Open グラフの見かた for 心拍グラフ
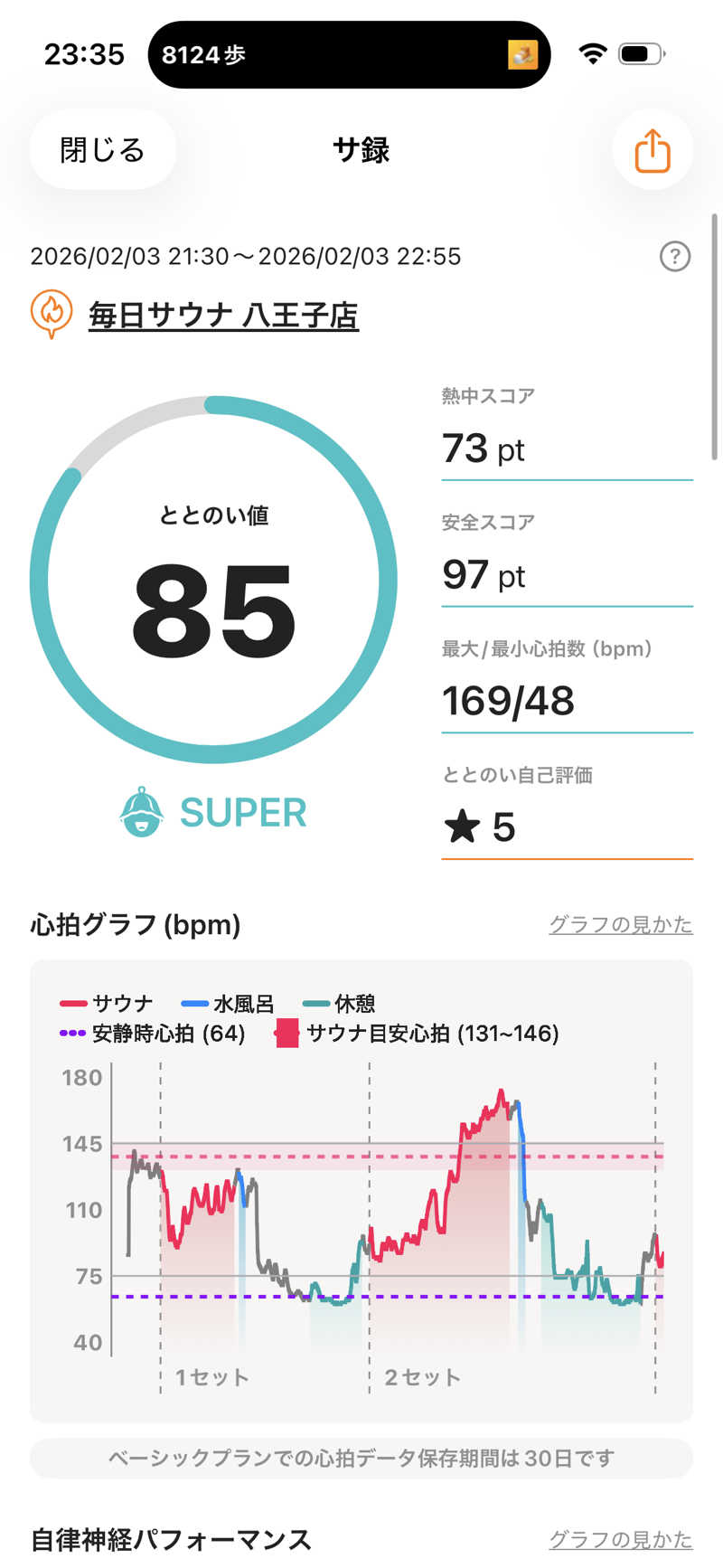The image size is (723, 1568). [x=620, y=924]
